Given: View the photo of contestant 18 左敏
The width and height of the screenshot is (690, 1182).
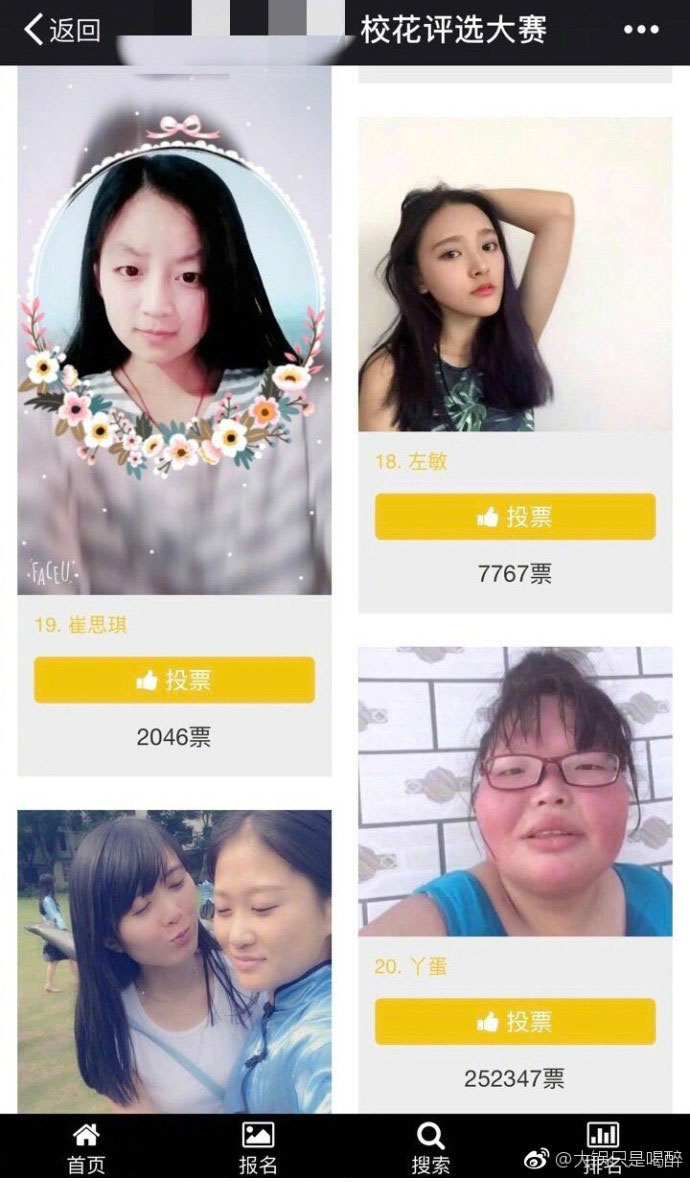Looking at the screenshot, I should (515, 274).
